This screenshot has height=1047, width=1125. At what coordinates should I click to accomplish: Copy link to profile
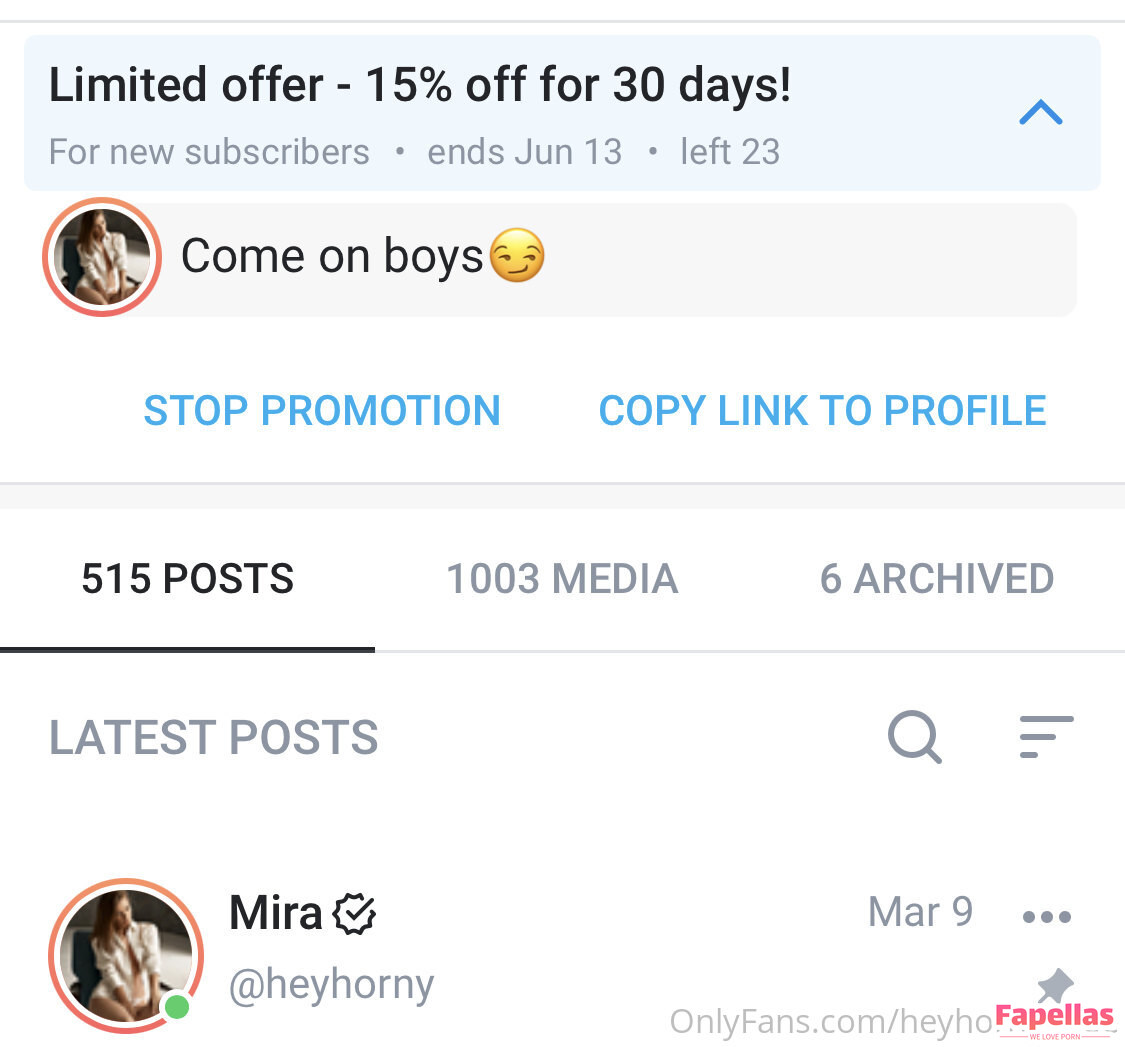pos(822,411)
